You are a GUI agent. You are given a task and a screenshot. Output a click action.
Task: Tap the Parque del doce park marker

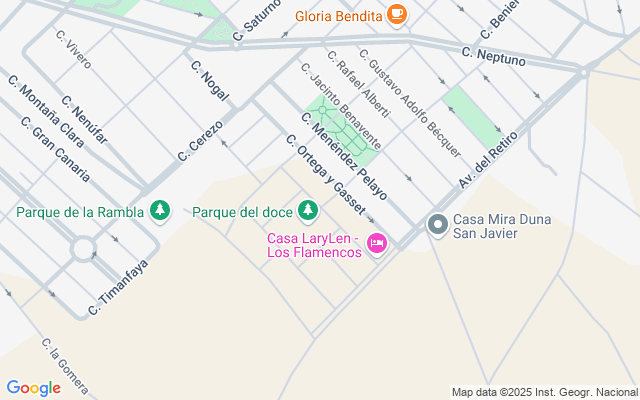310,210
